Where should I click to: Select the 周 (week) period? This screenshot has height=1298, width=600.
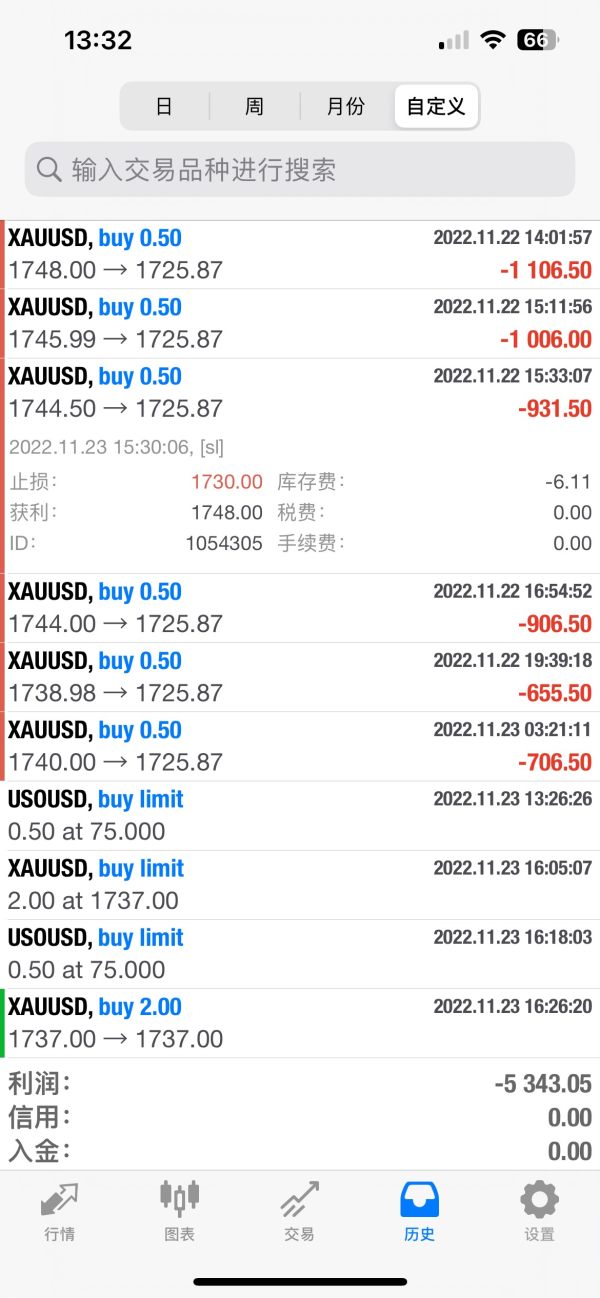[x=255, y=106]
